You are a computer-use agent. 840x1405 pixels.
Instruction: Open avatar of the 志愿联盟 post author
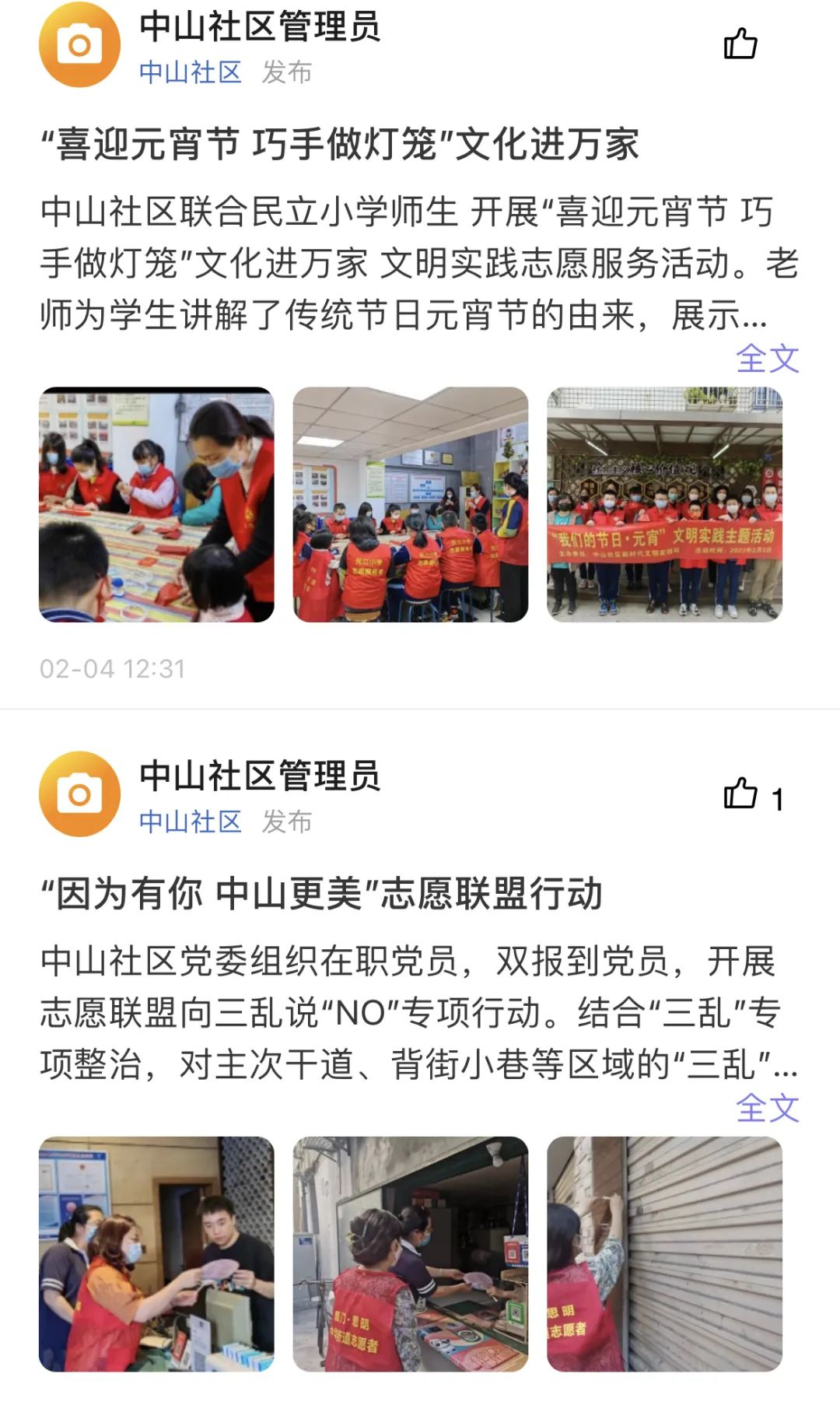[79, 794]
